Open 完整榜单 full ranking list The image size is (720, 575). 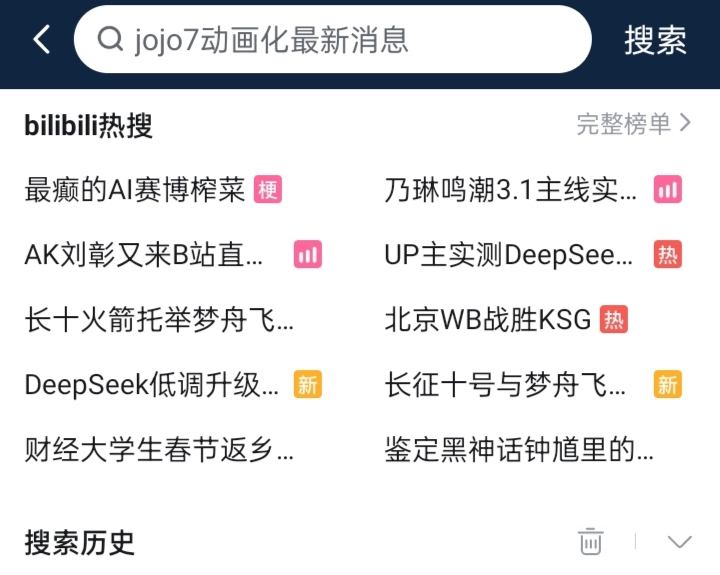coord(634,124)
